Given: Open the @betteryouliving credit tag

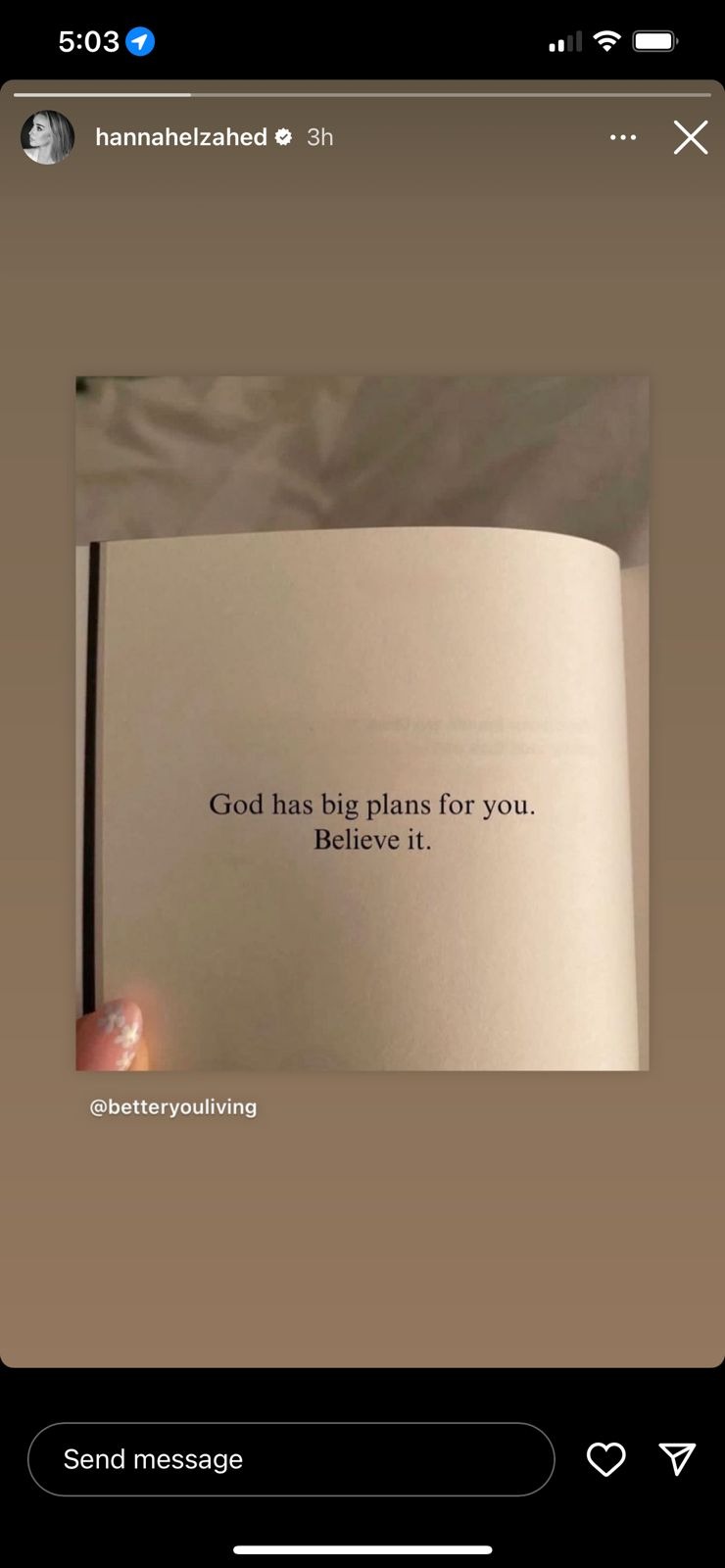Looking at the screenshot, I should pos(173,1106).
